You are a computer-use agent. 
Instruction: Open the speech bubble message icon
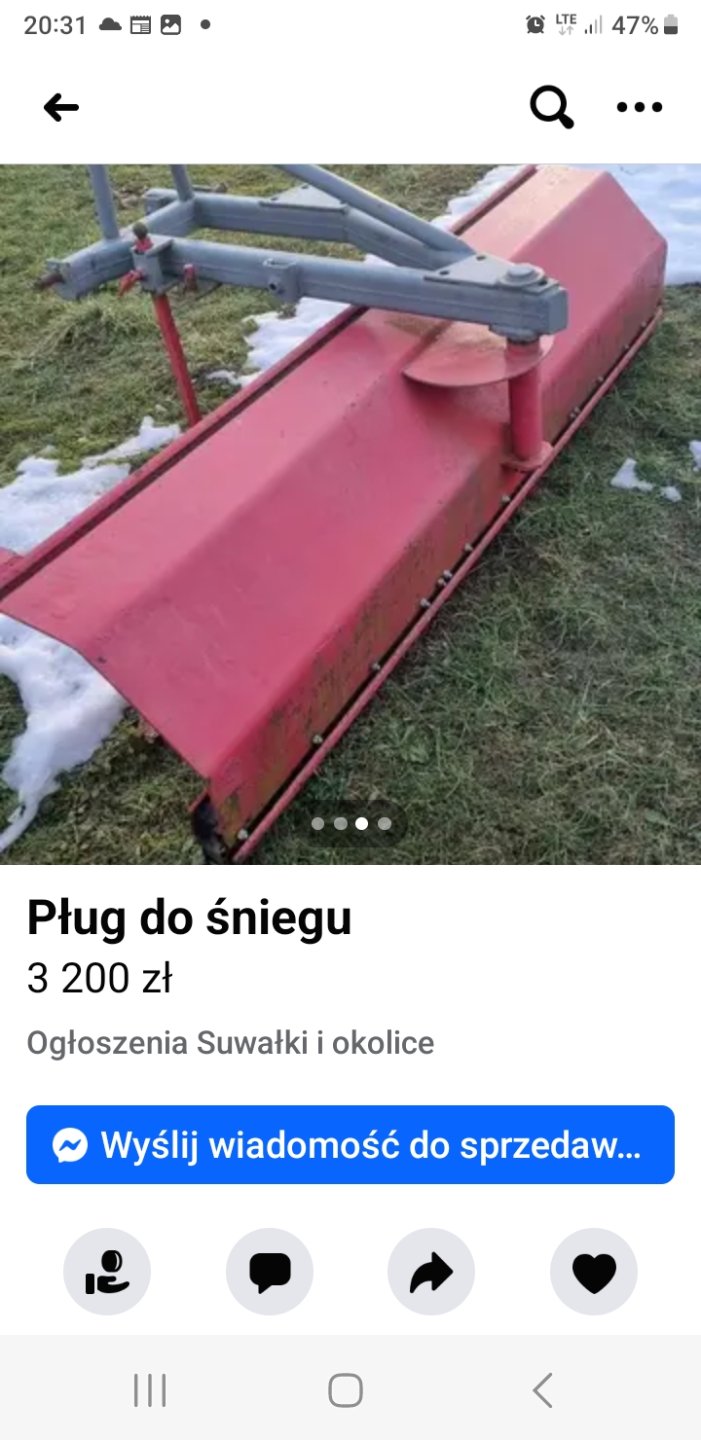click(269, 1272)
